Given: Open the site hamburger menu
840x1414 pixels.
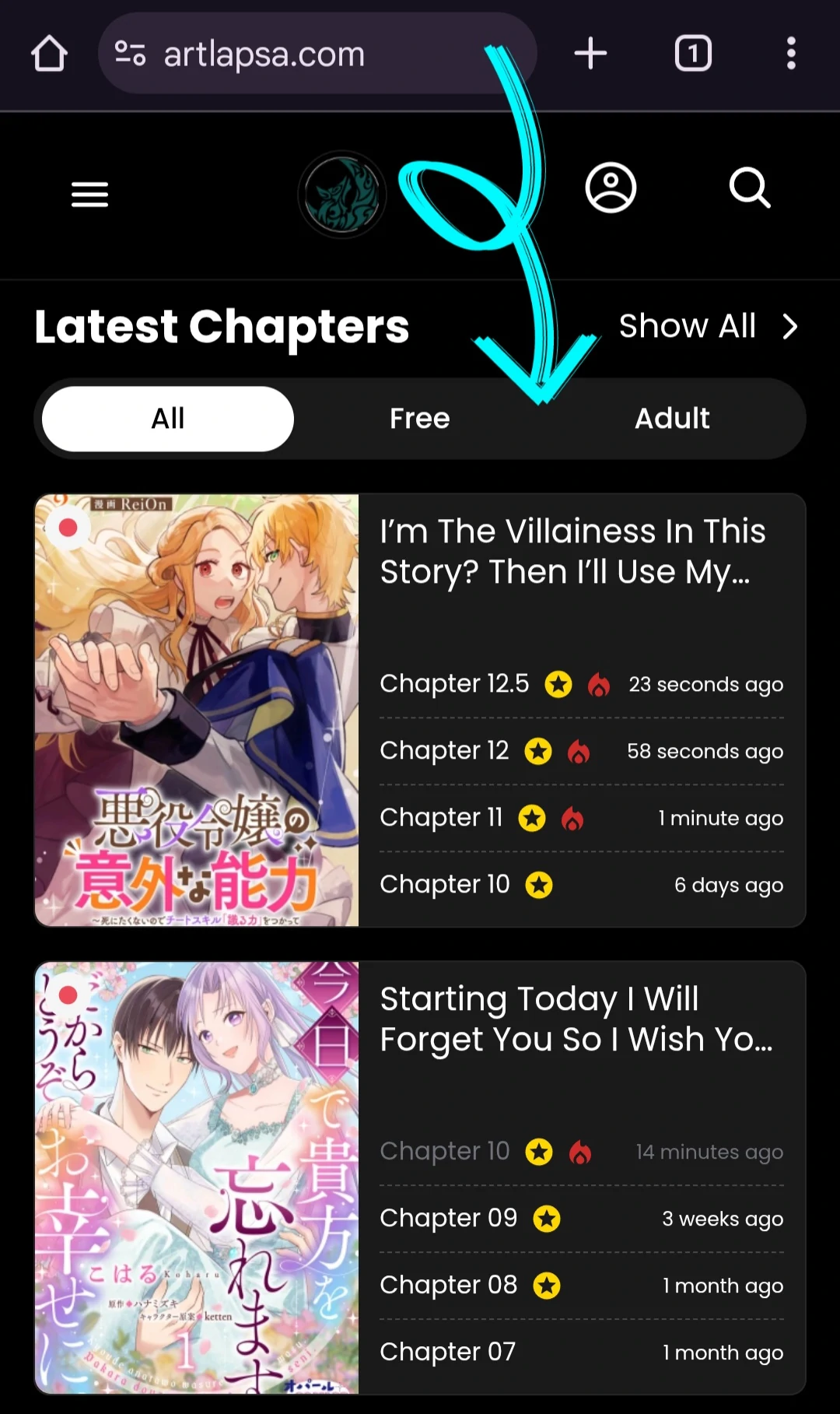Looking at the screenshot, I should tap(89, 194).
